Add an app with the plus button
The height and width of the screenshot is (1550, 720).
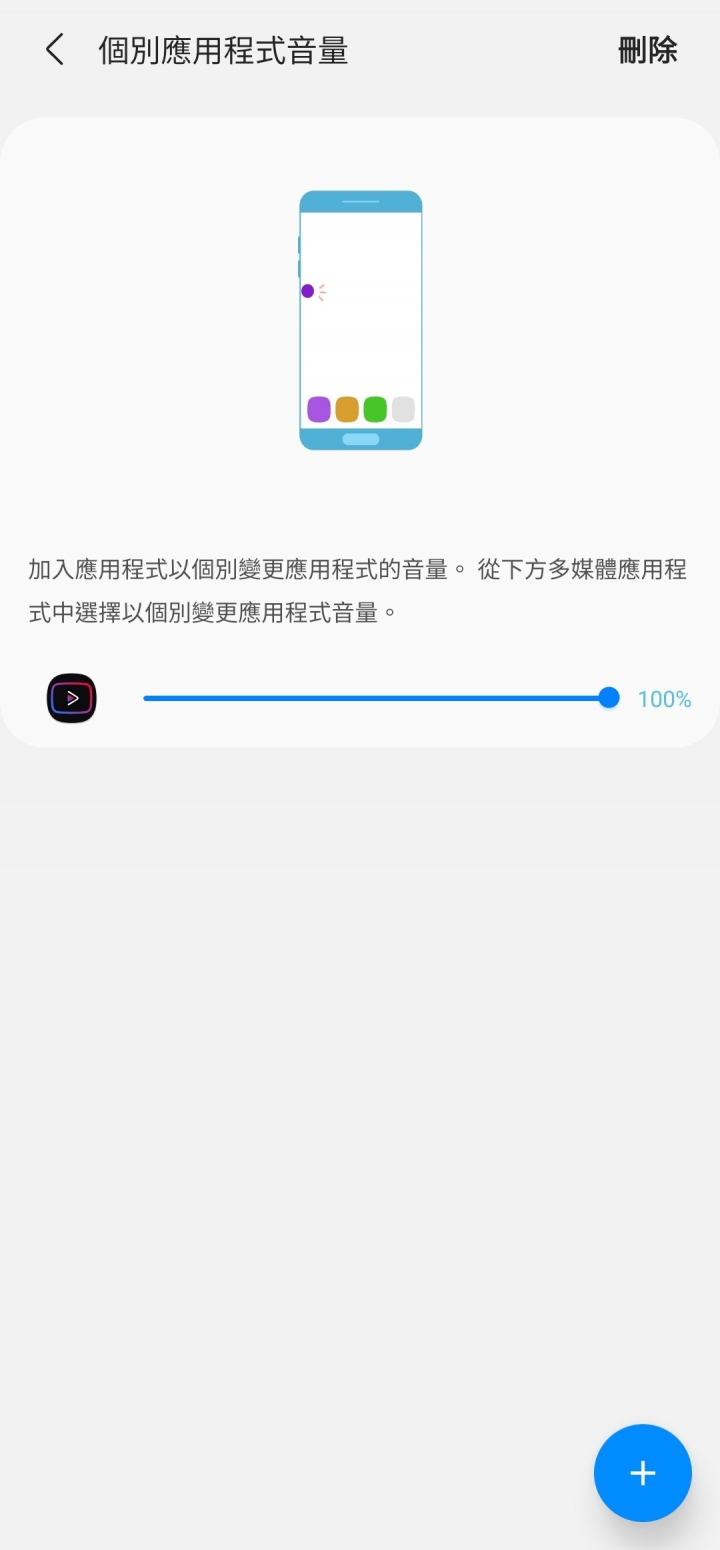click(642, 1472)
